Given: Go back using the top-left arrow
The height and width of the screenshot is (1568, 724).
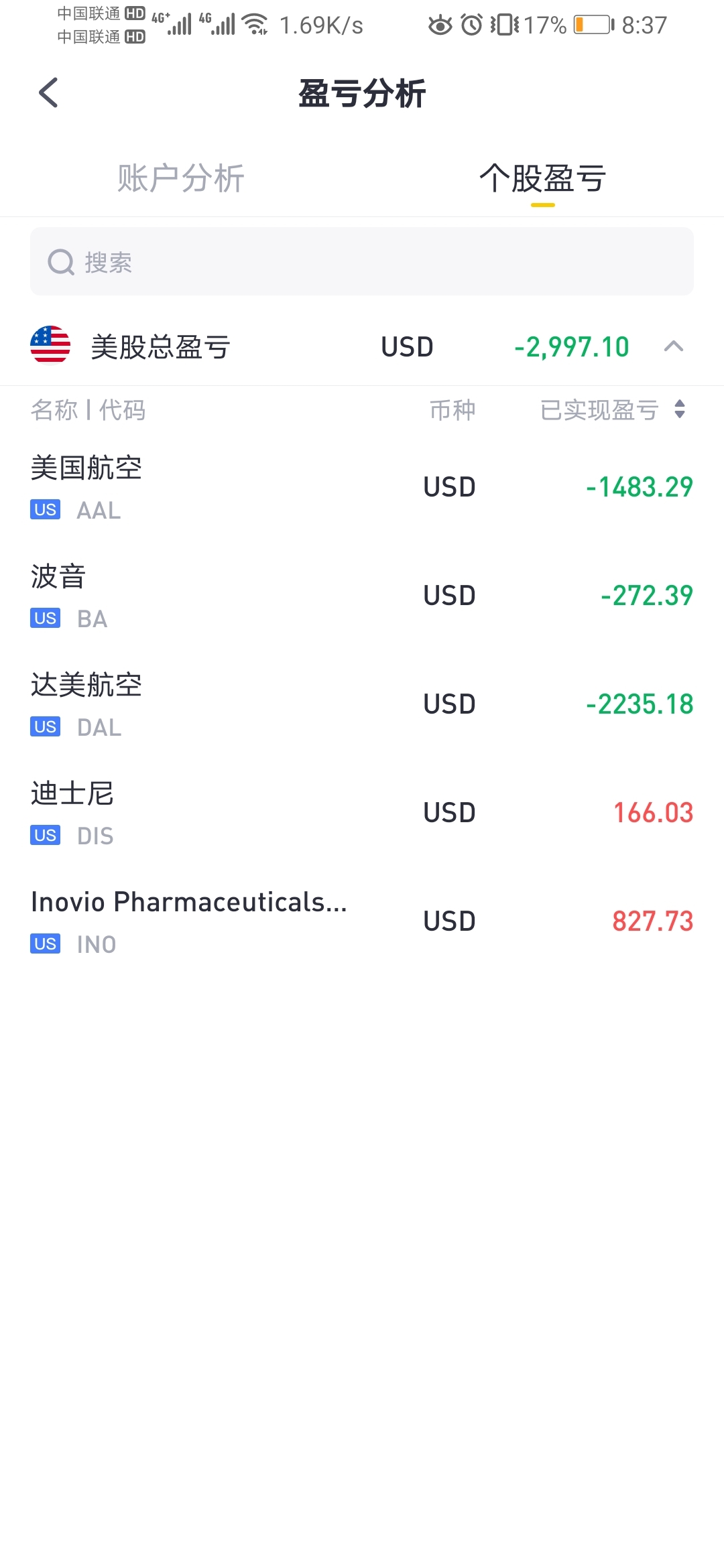Looking at the screenshot, I should [x=48, y=92].
